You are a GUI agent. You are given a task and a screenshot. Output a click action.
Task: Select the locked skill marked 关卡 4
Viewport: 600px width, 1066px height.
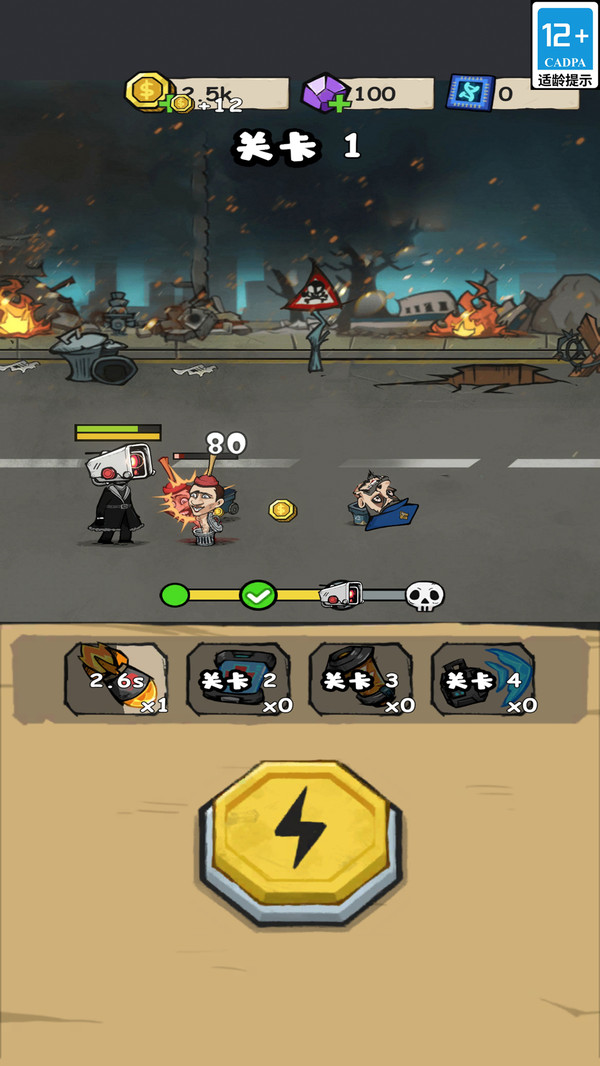(x=483, y=679)
